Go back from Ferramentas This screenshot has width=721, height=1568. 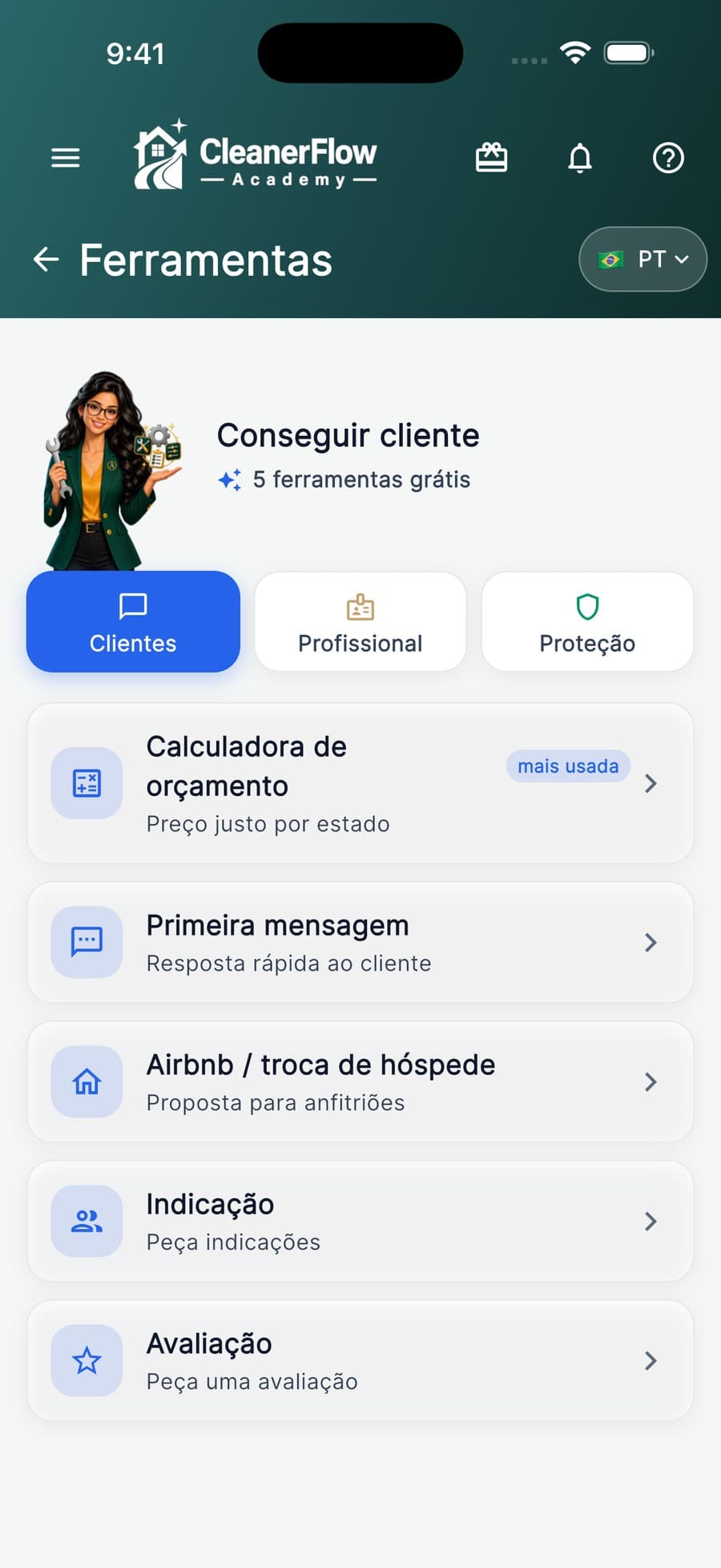coord(46,259)
